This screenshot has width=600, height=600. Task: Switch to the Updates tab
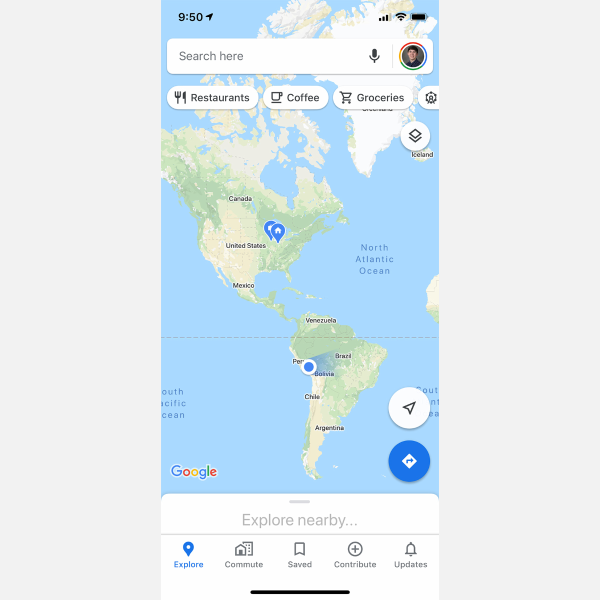click(410, 555)
